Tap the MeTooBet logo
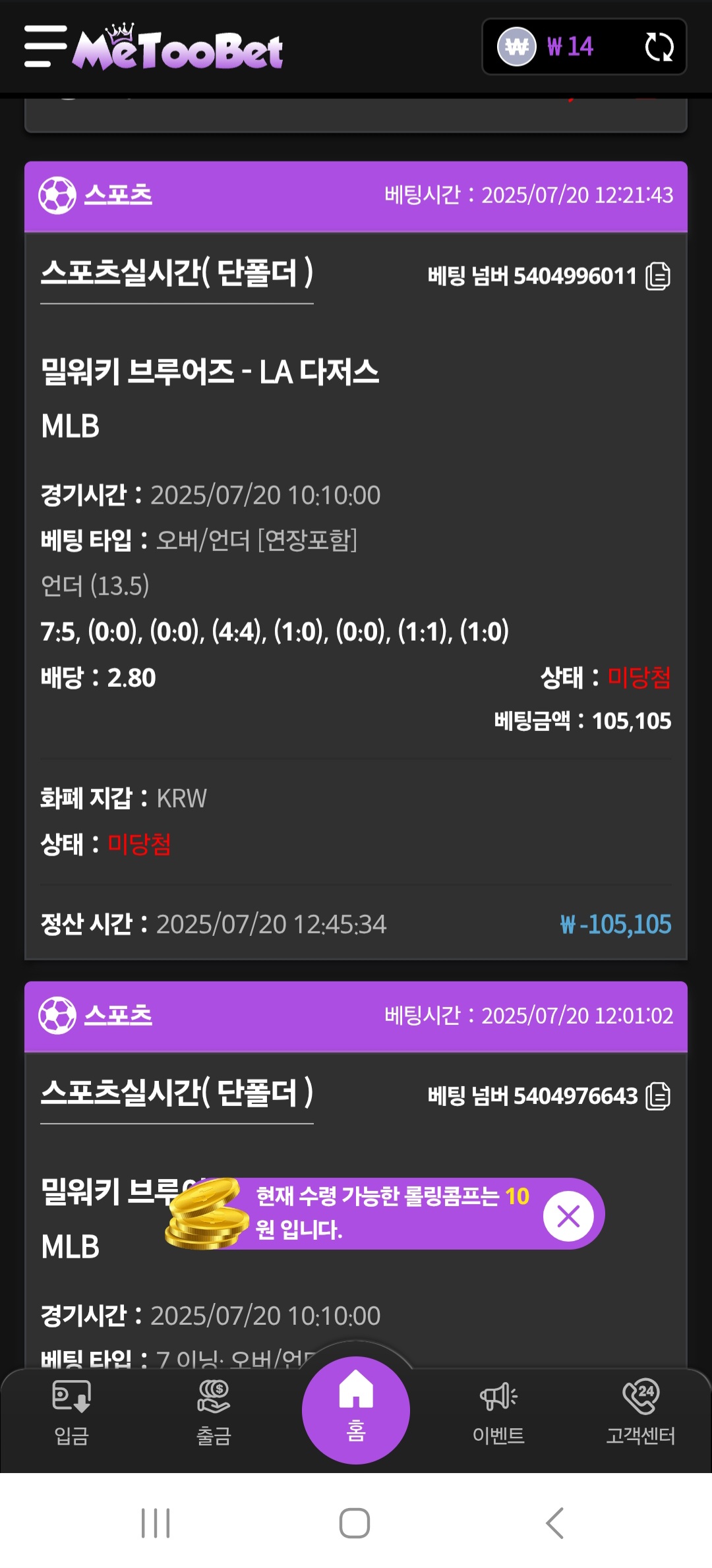Viewport: 712px width, 1568px height. (x=178, y=47)
